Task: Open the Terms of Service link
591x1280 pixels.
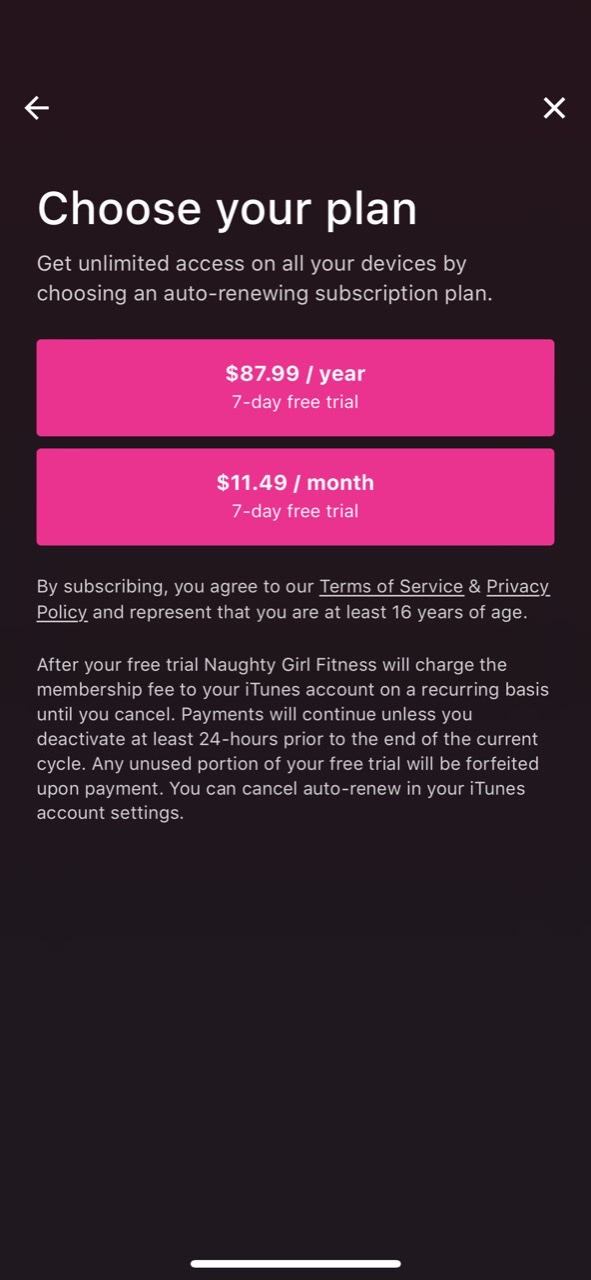Action: [391, 587]
